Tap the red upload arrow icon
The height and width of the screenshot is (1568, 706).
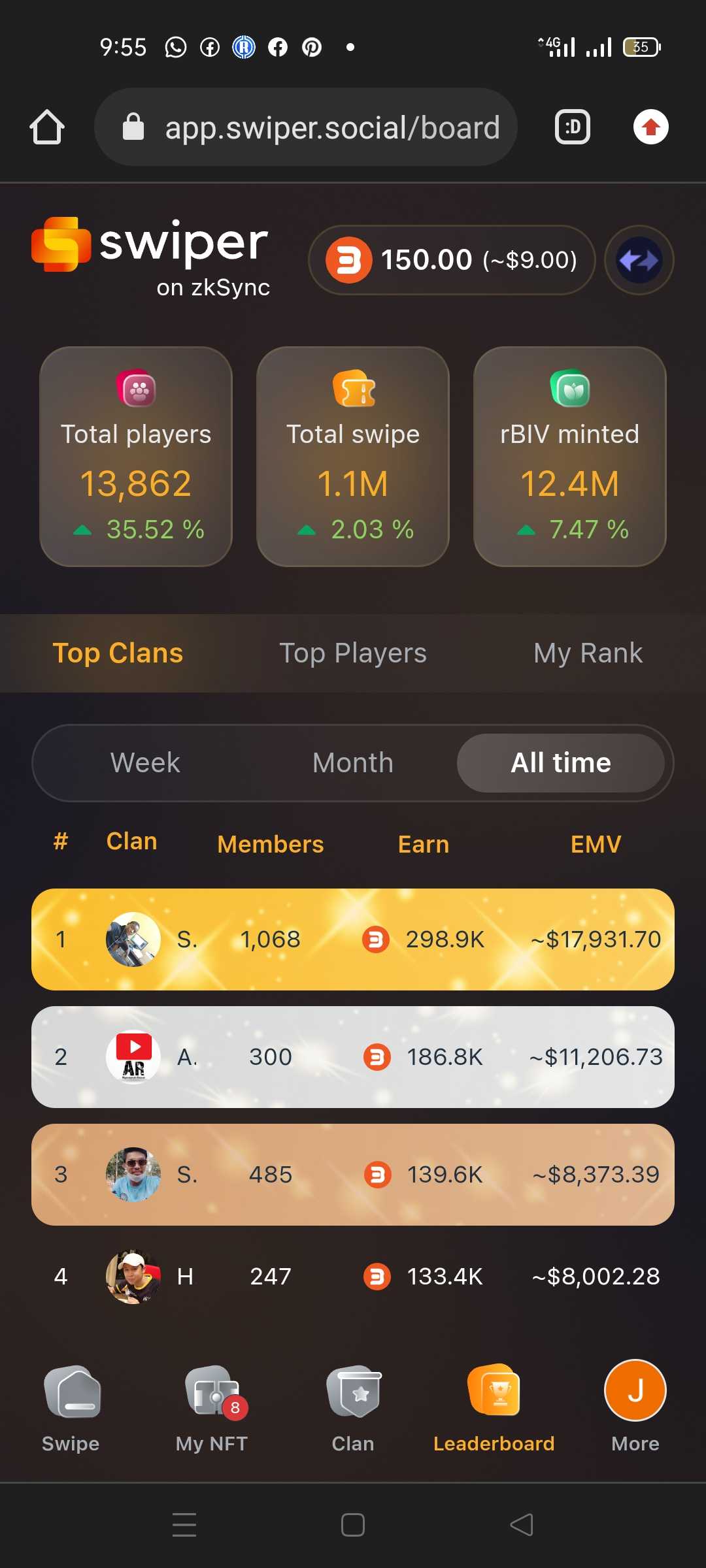650,127
